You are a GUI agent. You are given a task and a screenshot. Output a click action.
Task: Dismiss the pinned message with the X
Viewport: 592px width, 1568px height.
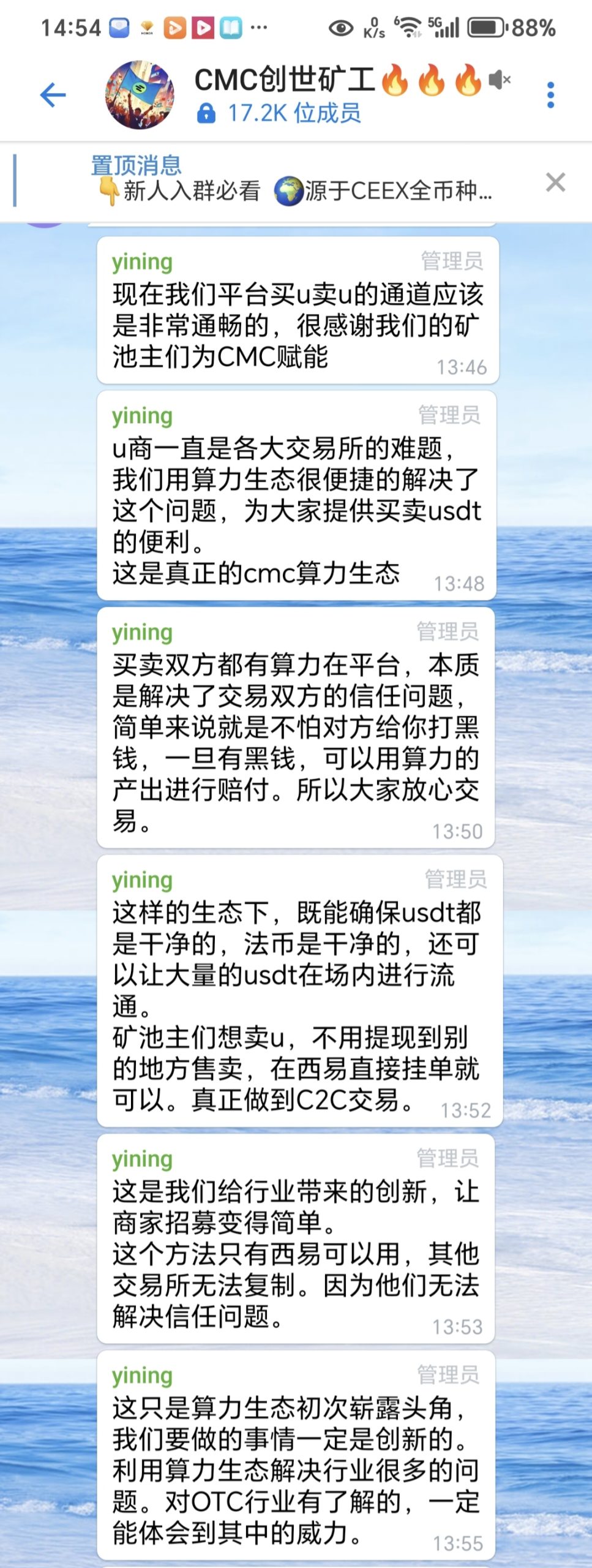[x=555, y=181]
